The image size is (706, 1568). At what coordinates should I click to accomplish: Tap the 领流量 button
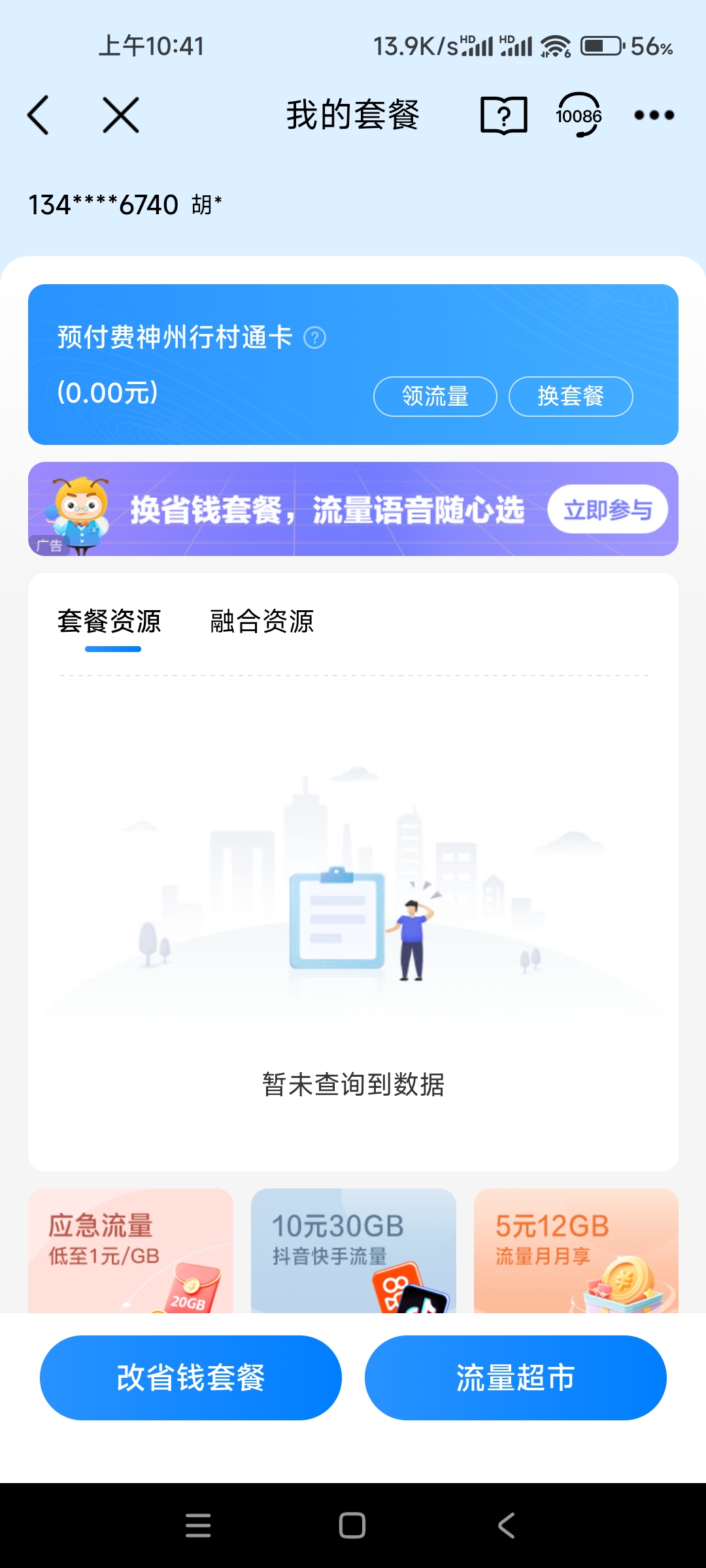coord(435,396)
